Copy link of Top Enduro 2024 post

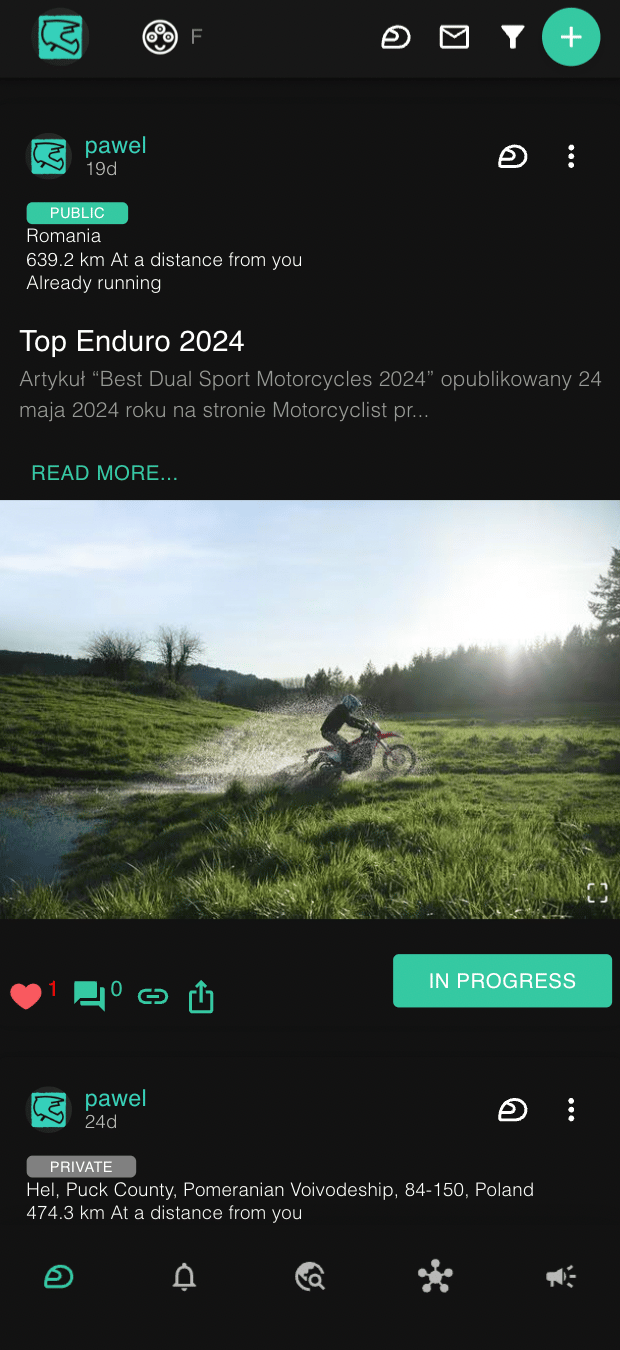click(x=153, y=996)
